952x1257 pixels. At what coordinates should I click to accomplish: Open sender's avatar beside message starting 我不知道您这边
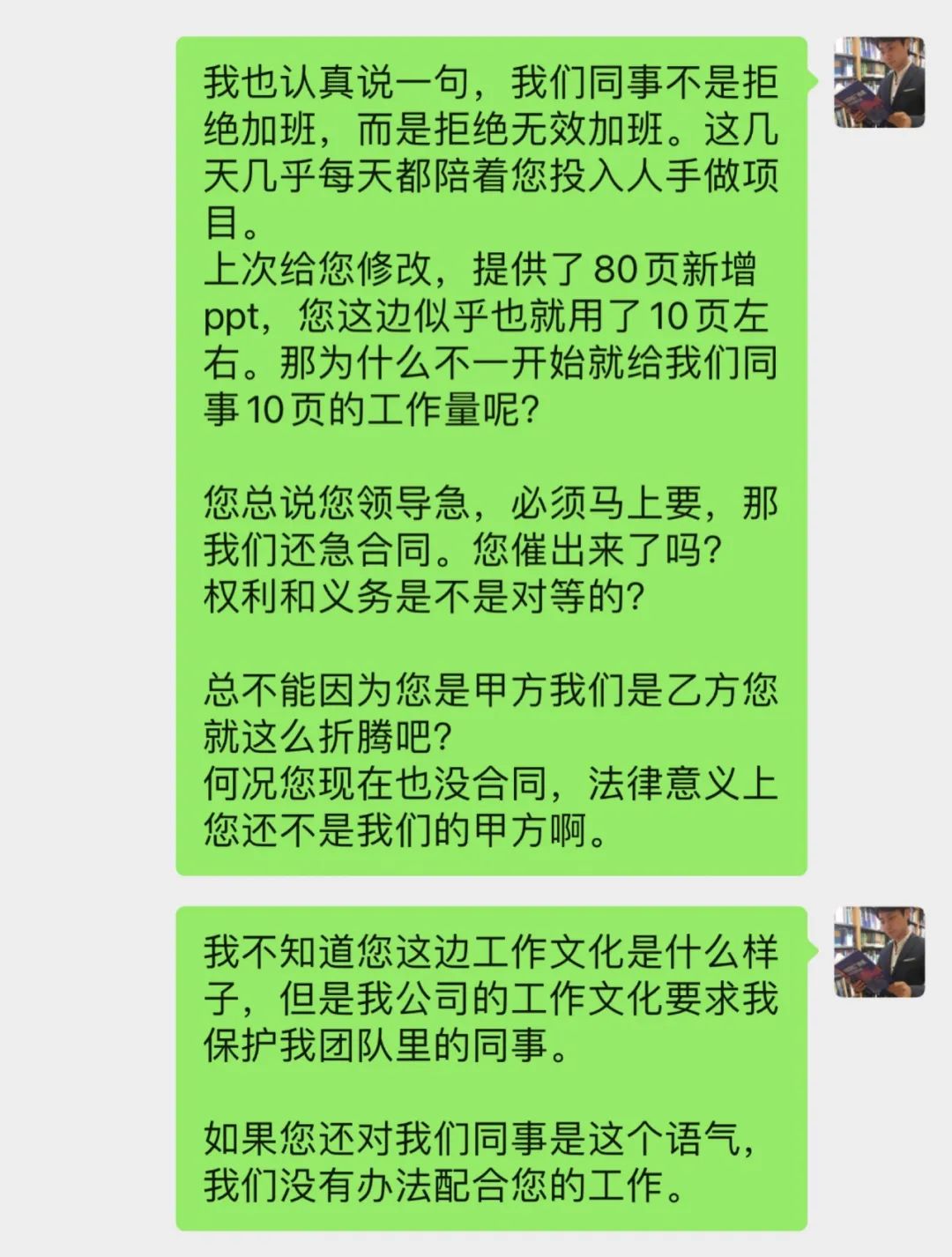879,952
